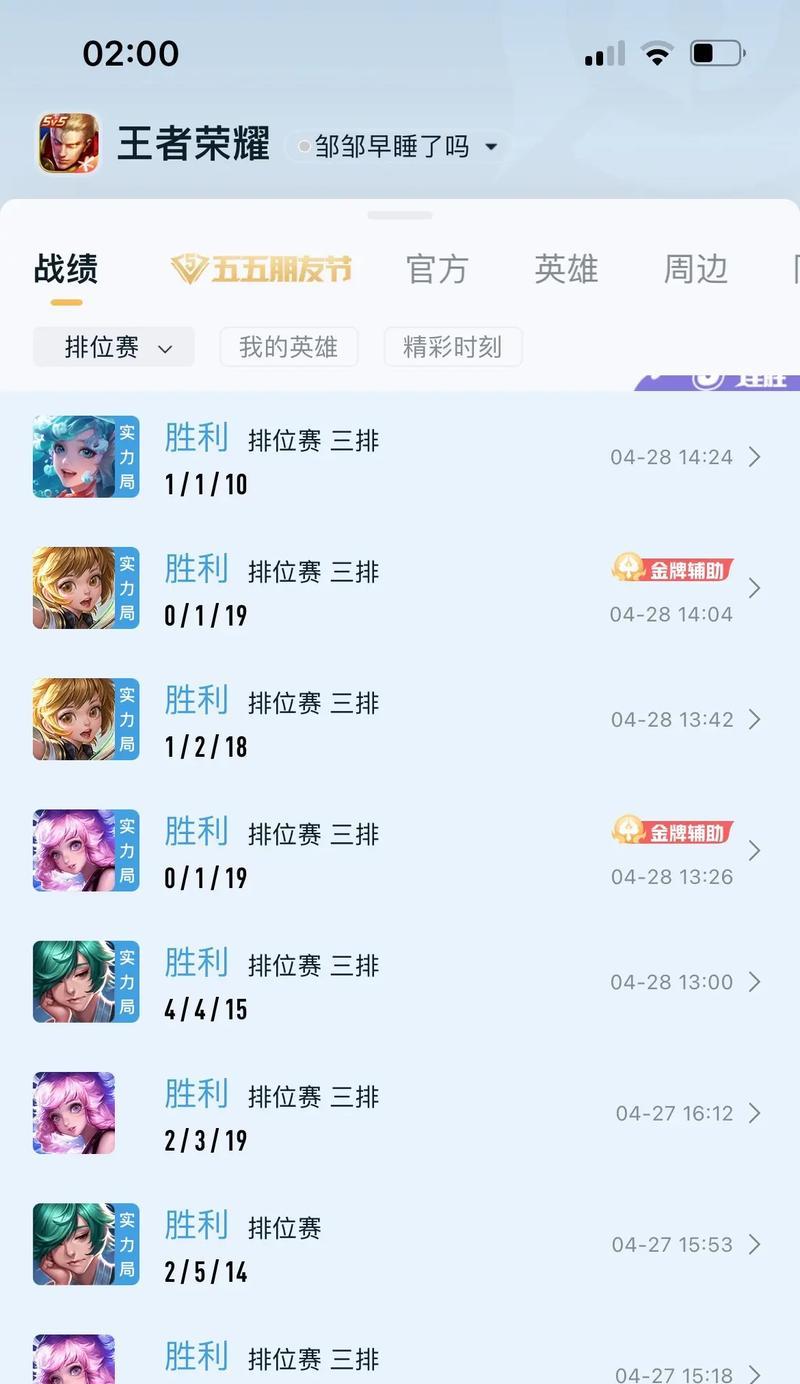Open the account switcher 邹邹早睡了吗 dropdown
The image size is (800, 1384).
398,147
